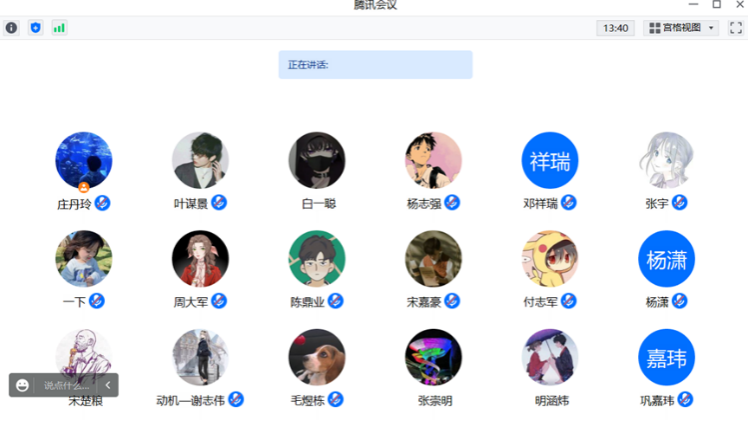Screen dimensions: 748x433
Task: Select participant 庄丹玲
Action: tap(84, 161)
